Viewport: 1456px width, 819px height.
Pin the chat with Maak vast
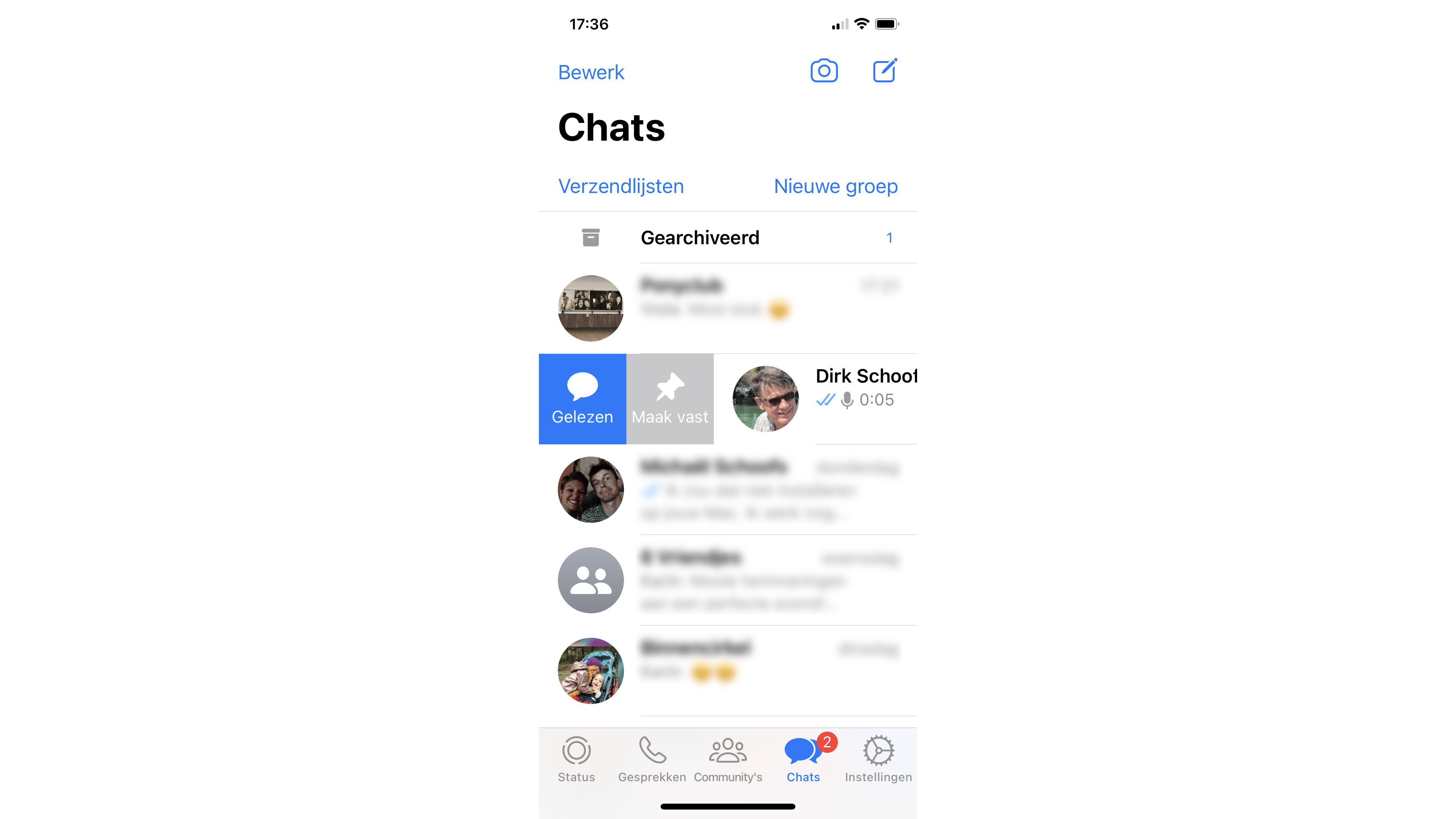tap(670, 399)
